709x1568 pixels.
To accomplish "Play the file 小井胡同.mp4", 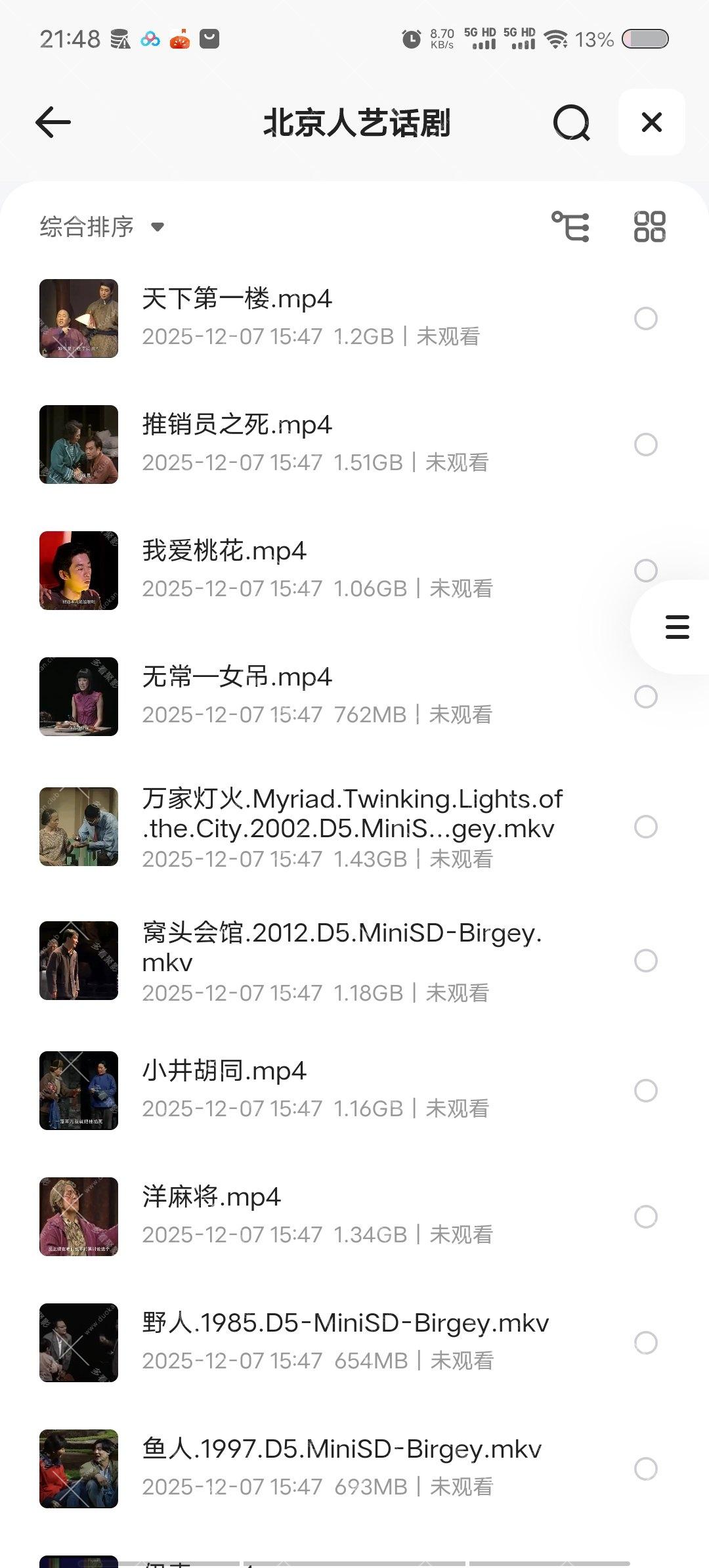I will 224,1072.
